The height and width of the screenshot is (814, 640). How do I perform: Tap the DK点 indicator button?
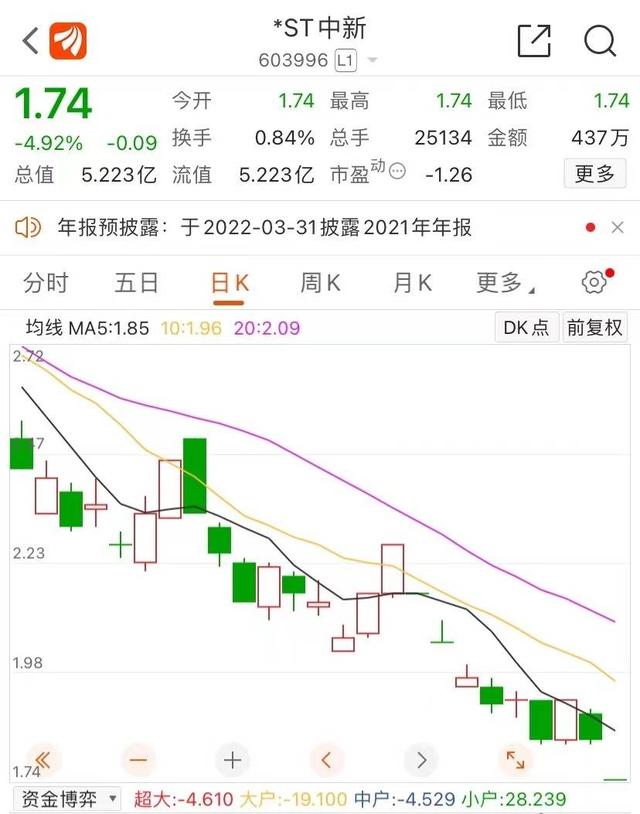pyautogui.click(x=526, y=327)
